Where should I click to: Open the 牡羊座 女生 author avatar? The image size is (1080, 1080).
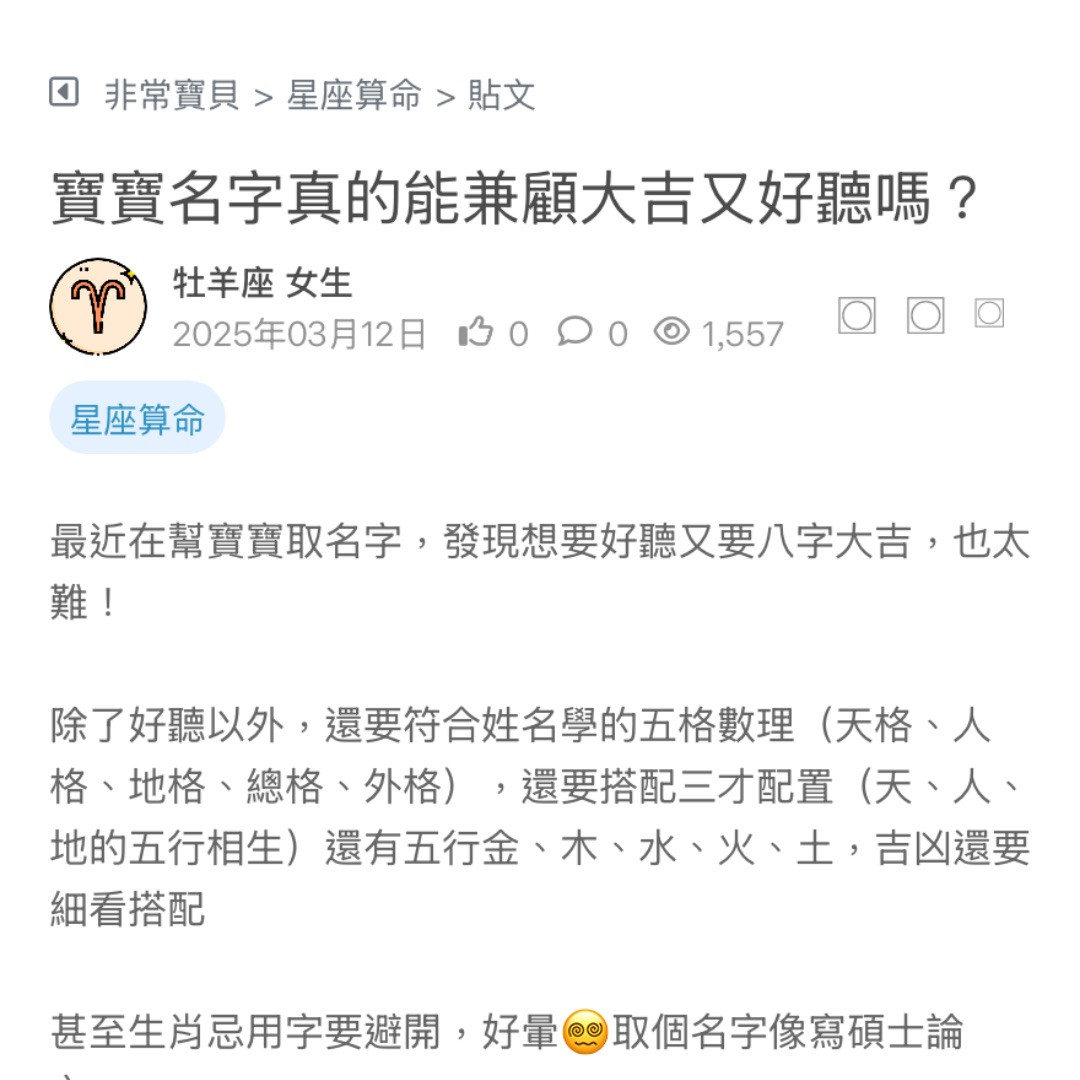pos(98,306)
